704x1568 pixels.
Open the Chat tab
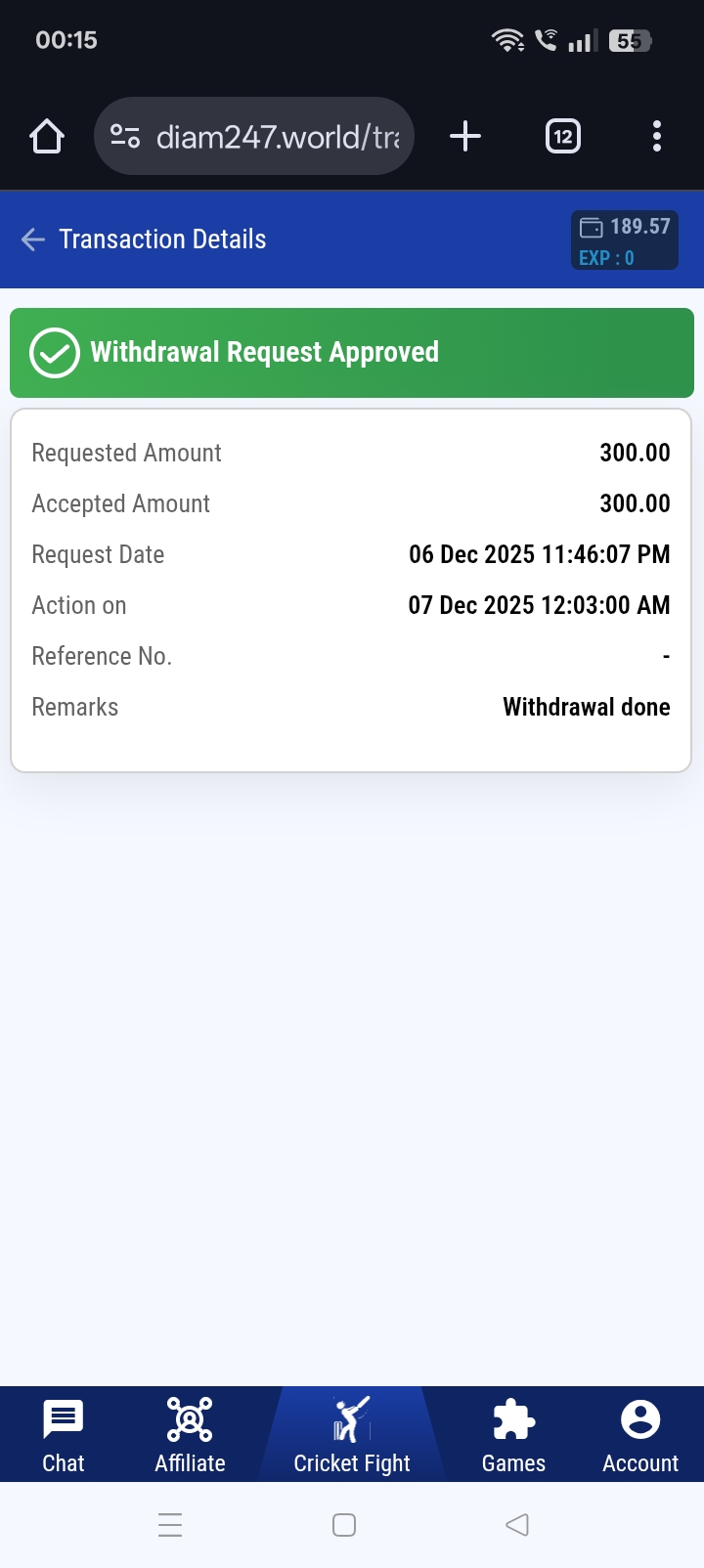[x=64, y=1435]
